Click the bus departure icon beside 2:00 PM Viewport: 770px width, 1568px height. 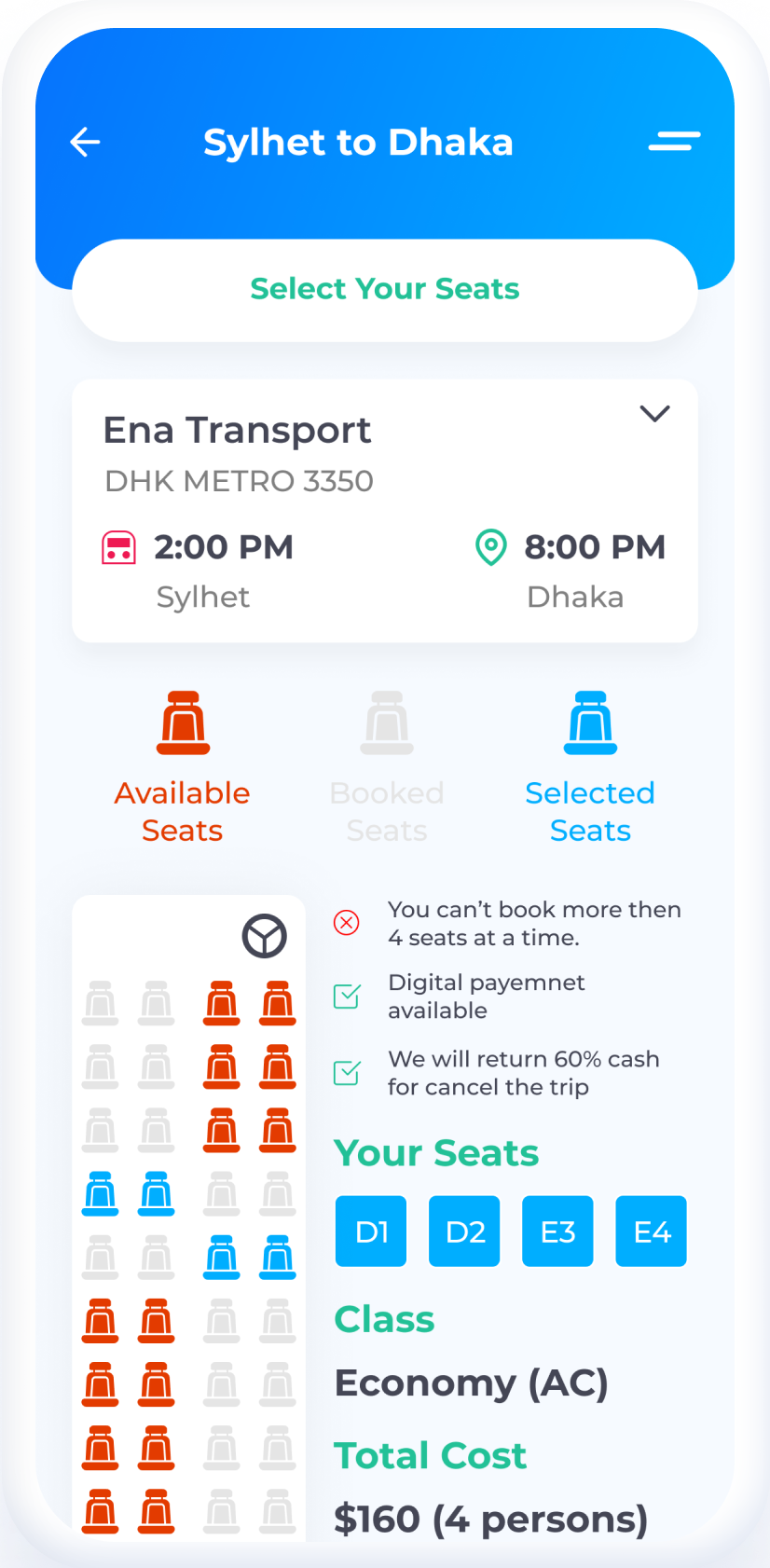(118, 548)
